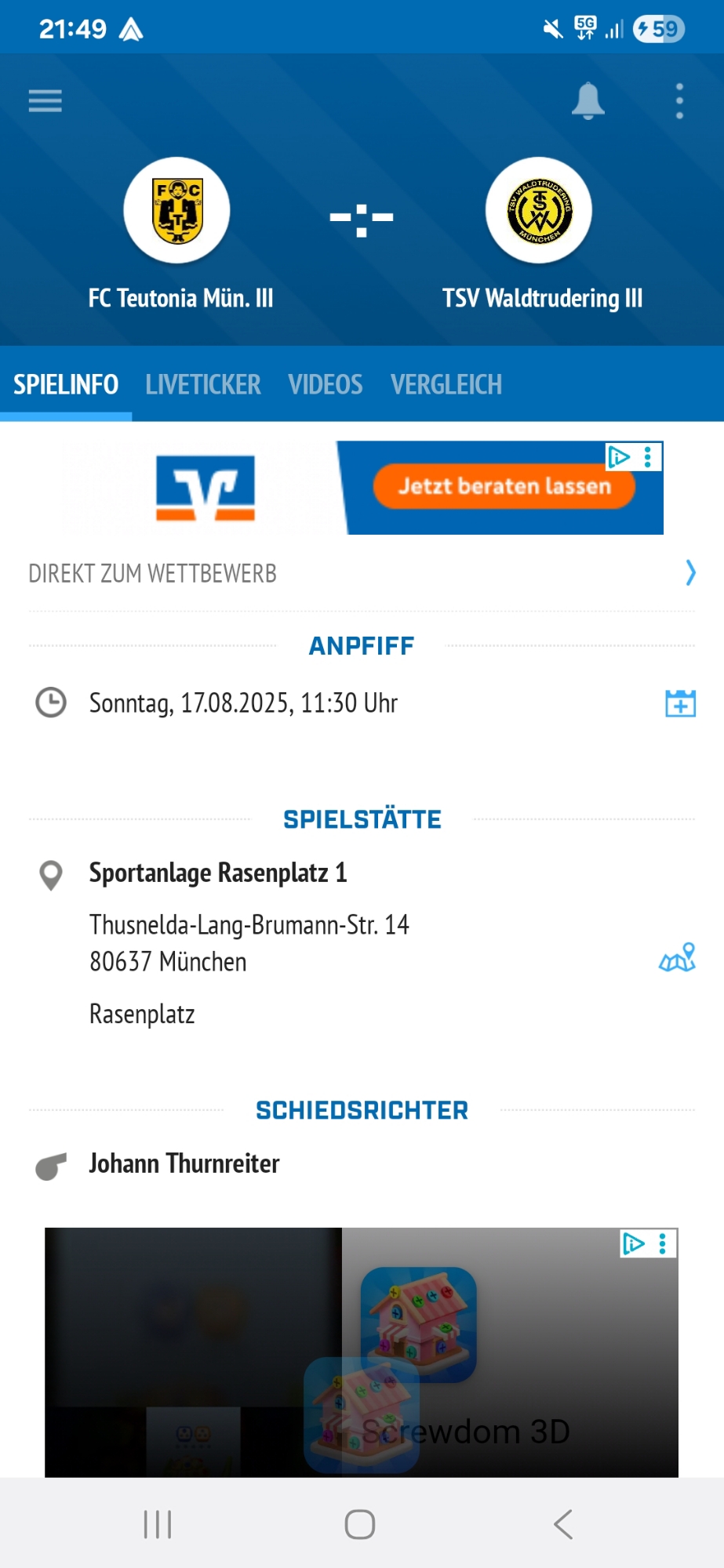Viewport: 724px width, 1568px height.
Task: Go to Direkt zum Wettbewerb
Action: [361, 573]
